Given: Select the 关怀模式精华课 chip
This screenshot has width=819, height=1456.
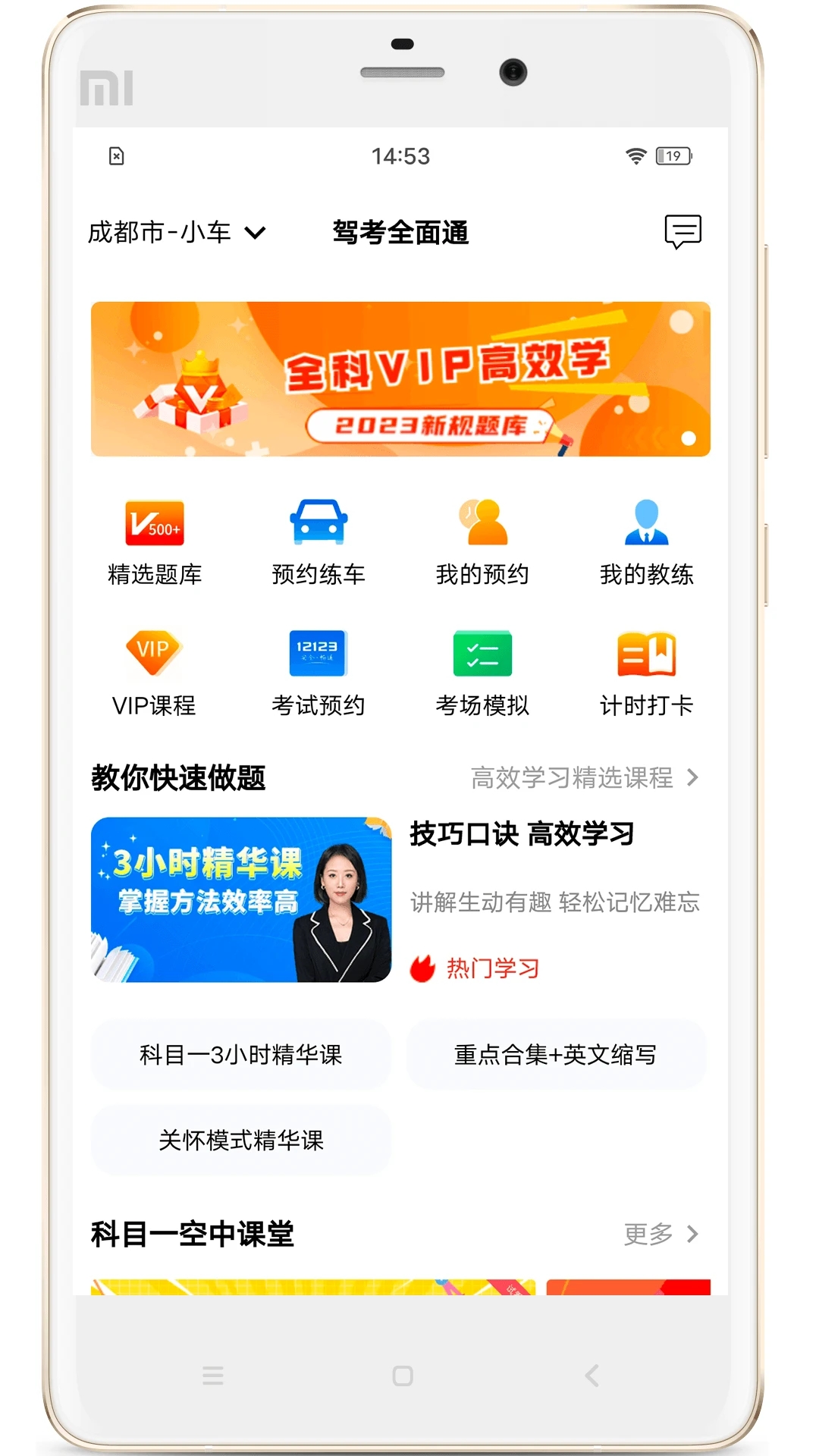Looking at the screenshot, I should (241, 1140).
